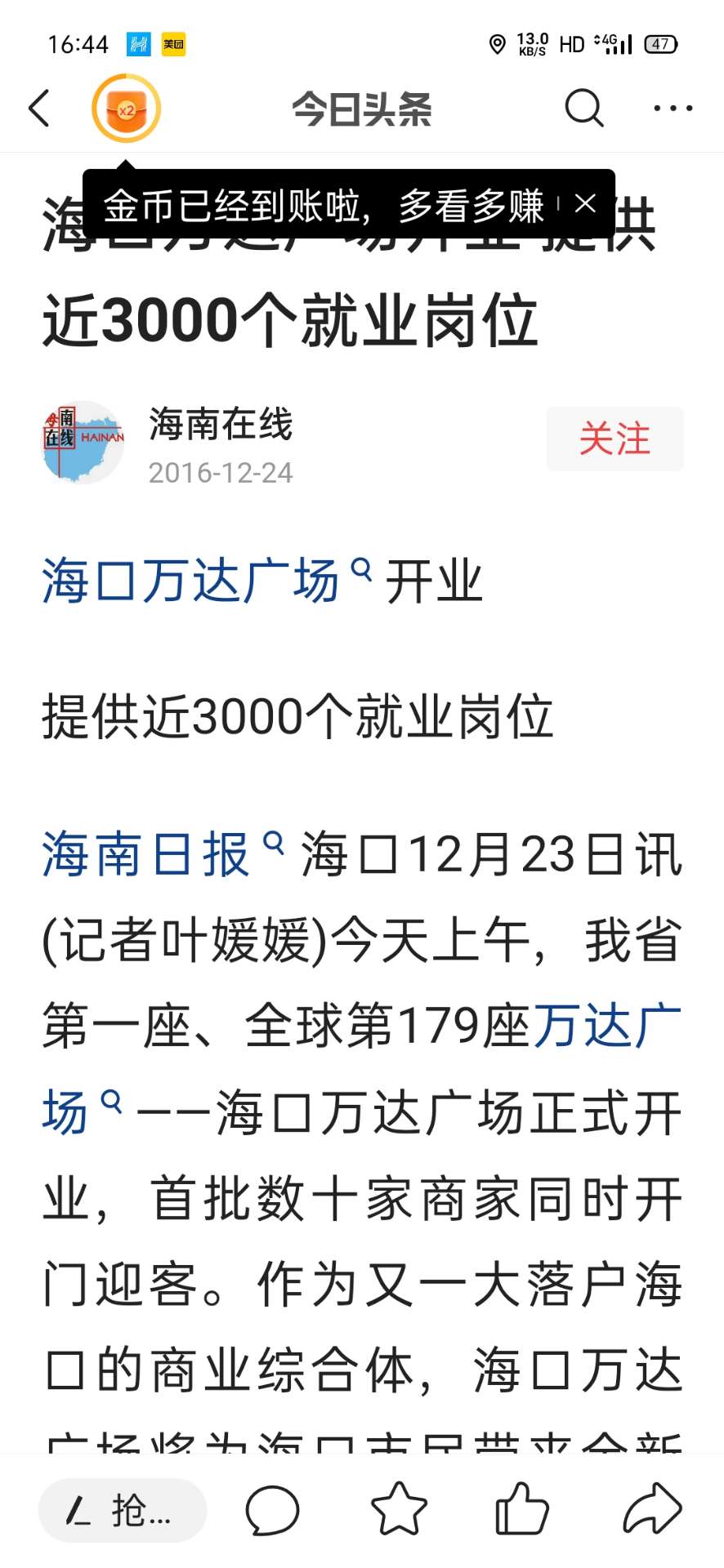The height and width of the screenshot is (1568, 724).
Task: Open the x2 gold coin reward icon
Action: (x=126, y=109)
